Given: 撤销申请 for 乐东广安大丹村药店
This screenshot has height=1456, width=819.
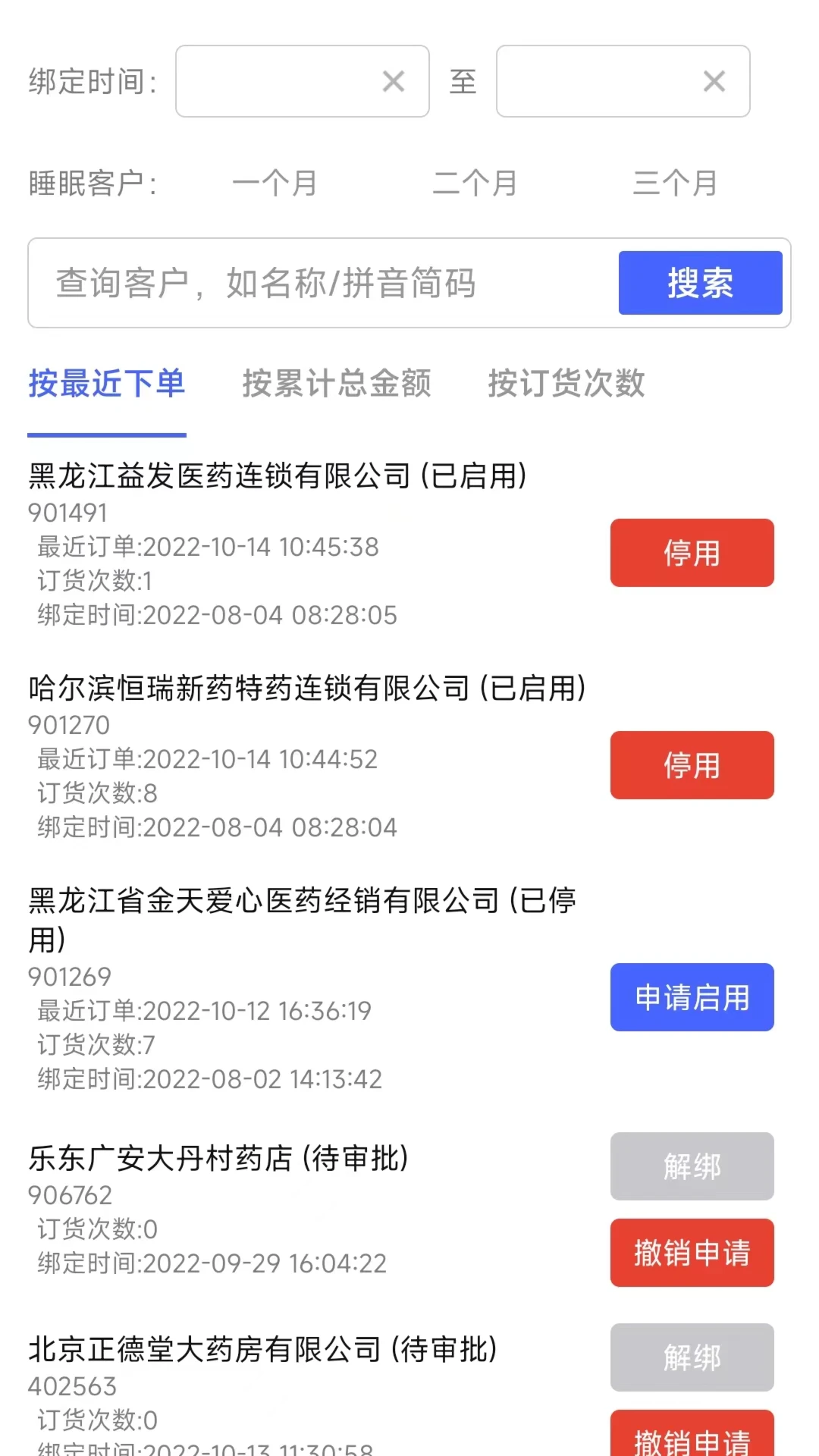Looking at the screenshot, I should [x=692, y=1254].
